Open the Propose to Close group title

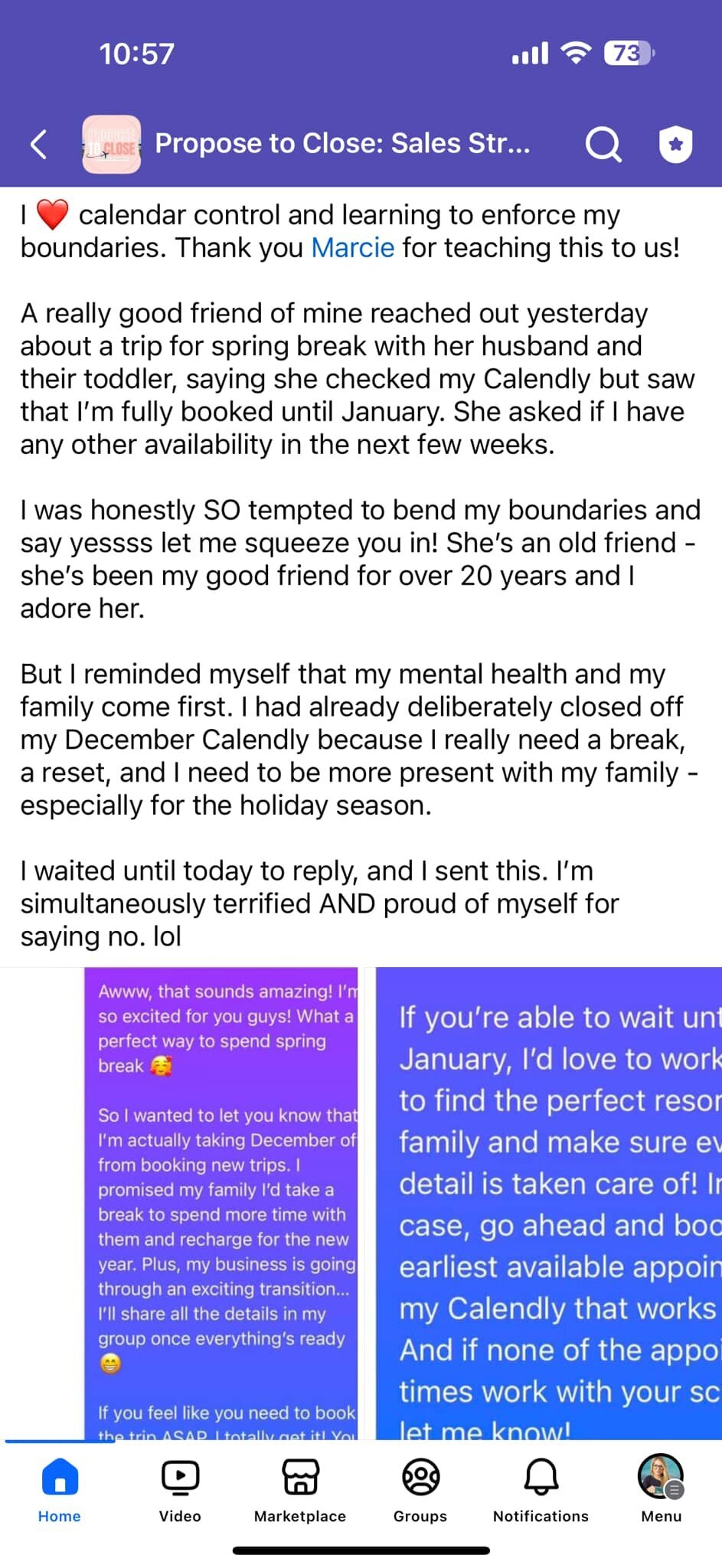tap(342, 144)
